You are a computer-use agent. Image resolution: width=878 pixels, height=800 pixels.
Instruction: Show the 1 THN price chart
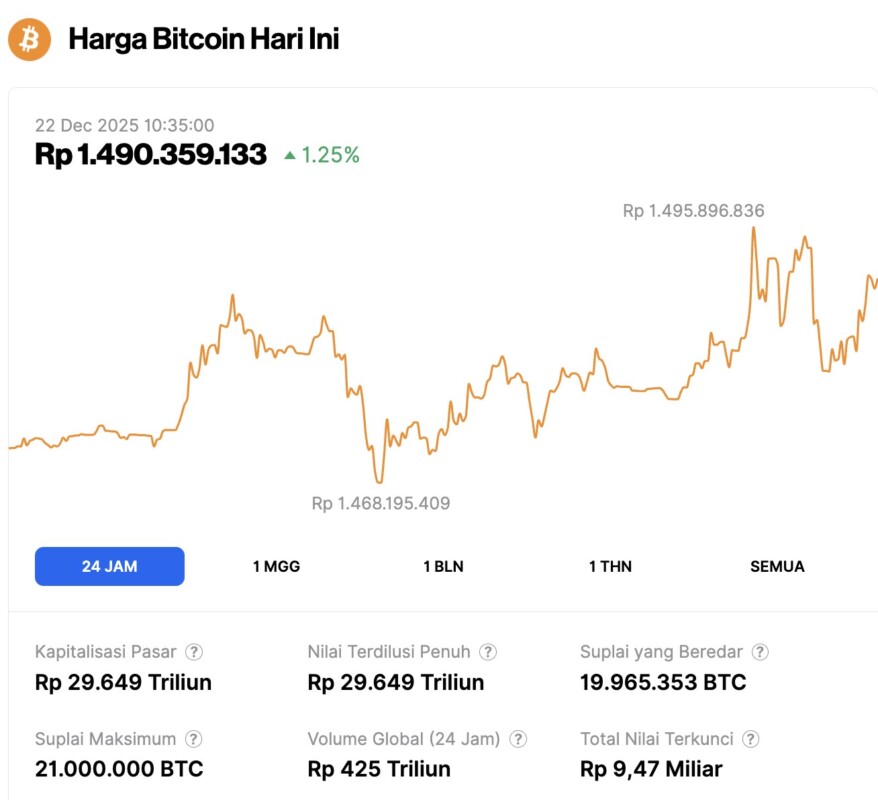point(610,566)
